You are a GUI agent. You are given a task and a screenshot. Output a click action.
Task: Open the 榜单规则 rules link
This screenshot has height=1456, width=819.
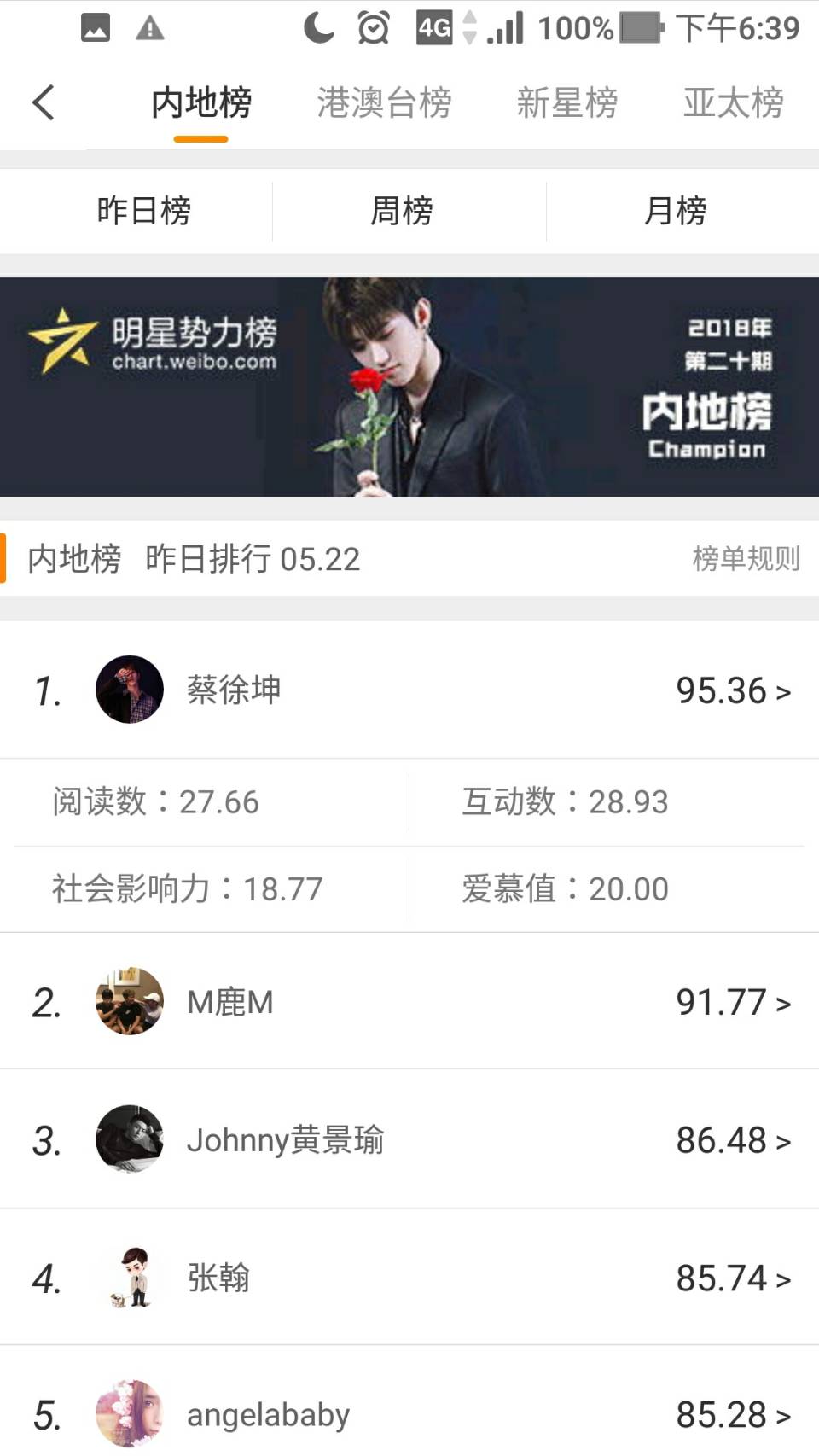click(x=746, y=559)
